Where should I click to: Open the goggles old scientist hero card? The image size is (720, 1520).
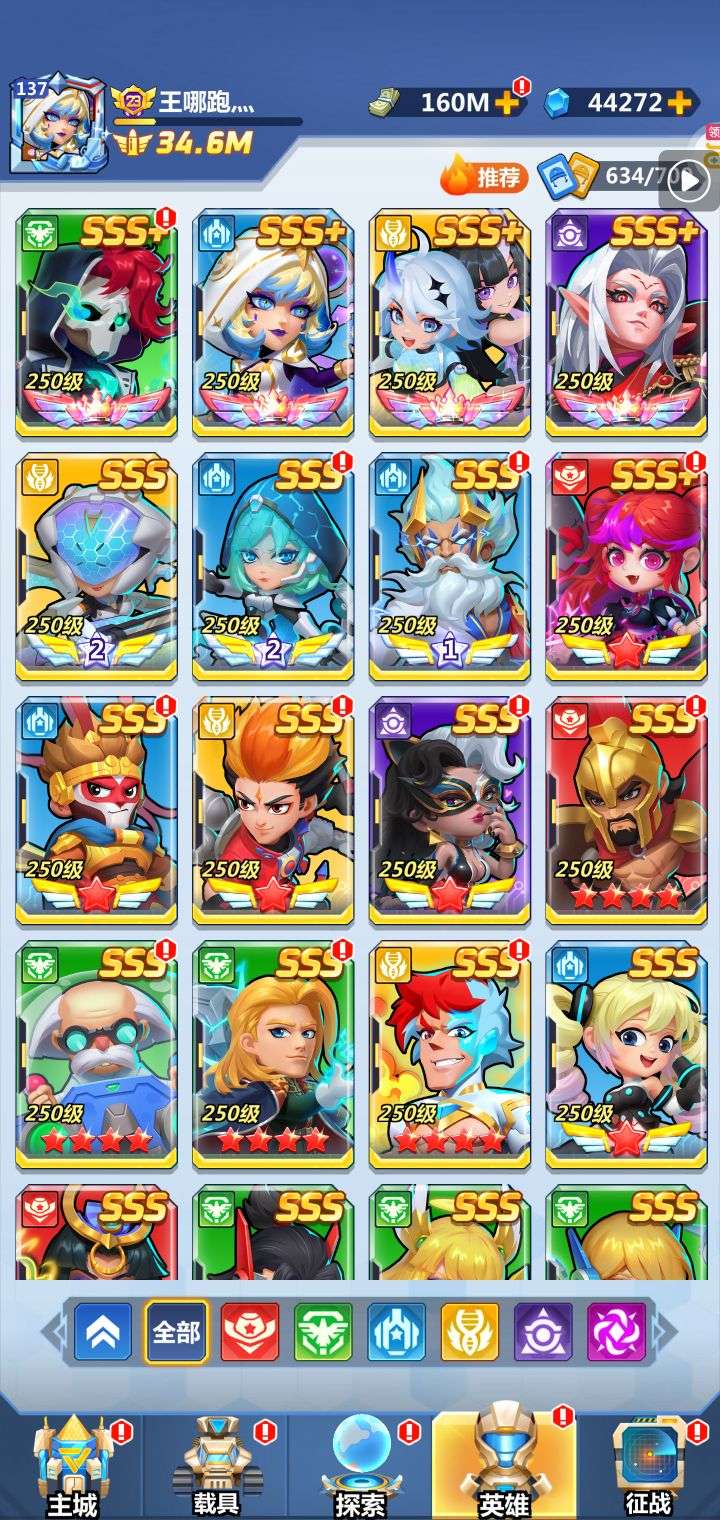pyautogui.click(x=97, y=1055)
